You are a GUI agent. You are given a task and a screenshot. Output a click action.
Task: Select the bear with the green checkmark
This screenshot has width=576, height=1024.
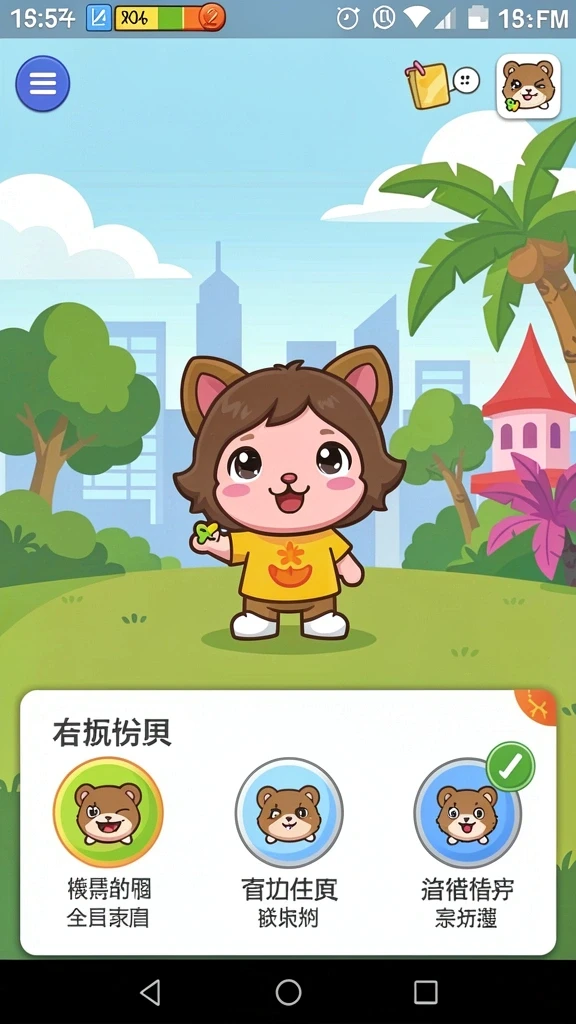(x=468, y=812)
